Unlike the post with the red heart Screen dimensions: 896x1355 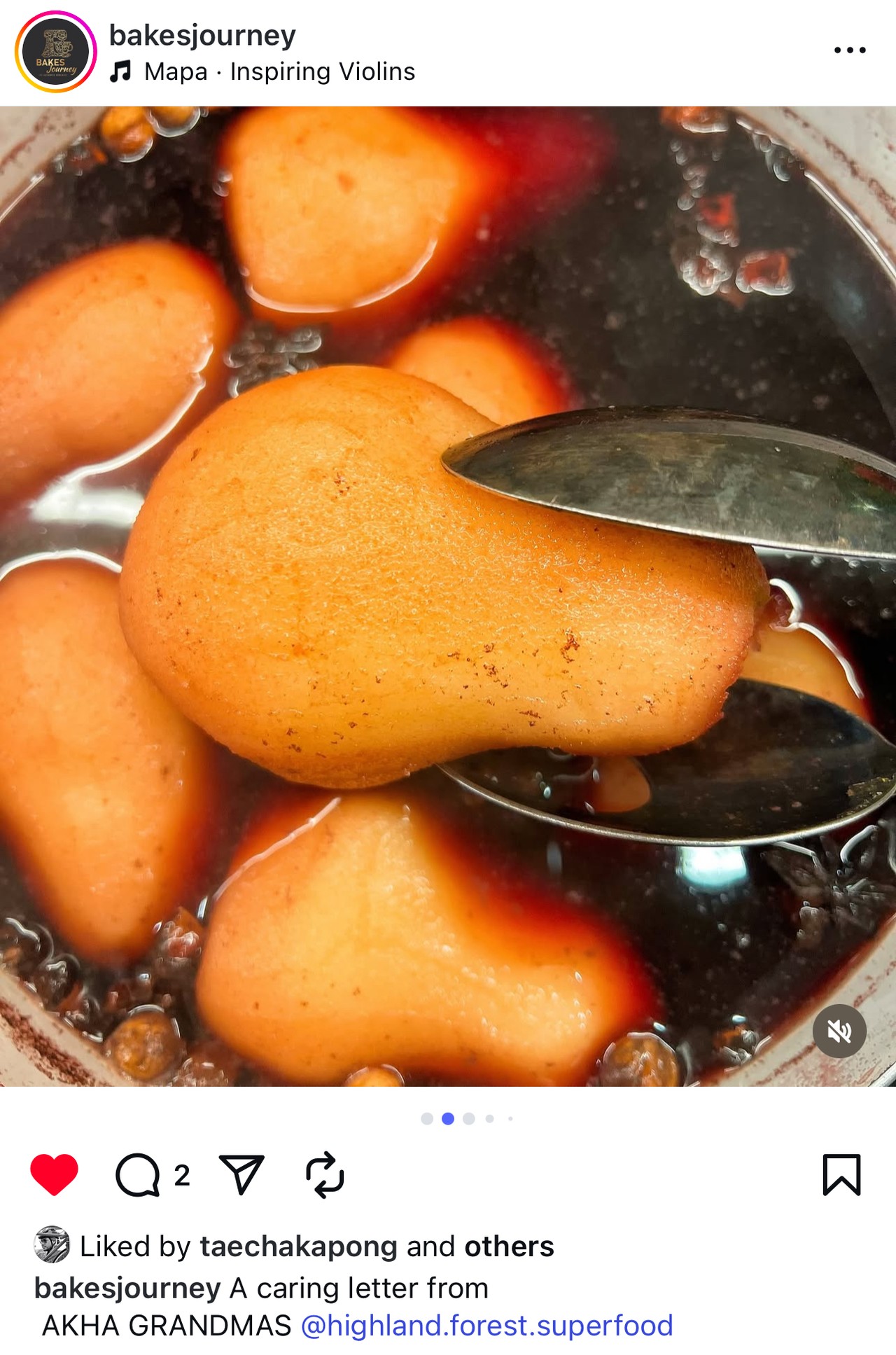tap(55, 1174)
